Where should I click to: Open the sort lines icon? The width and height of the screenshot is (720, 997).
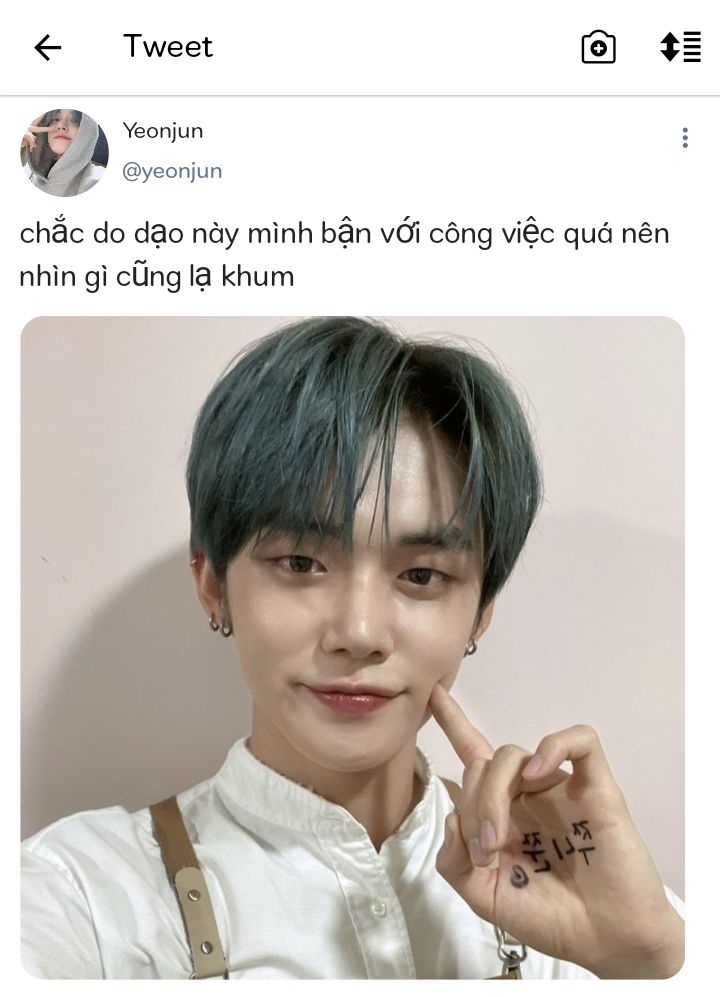point(680,47)
